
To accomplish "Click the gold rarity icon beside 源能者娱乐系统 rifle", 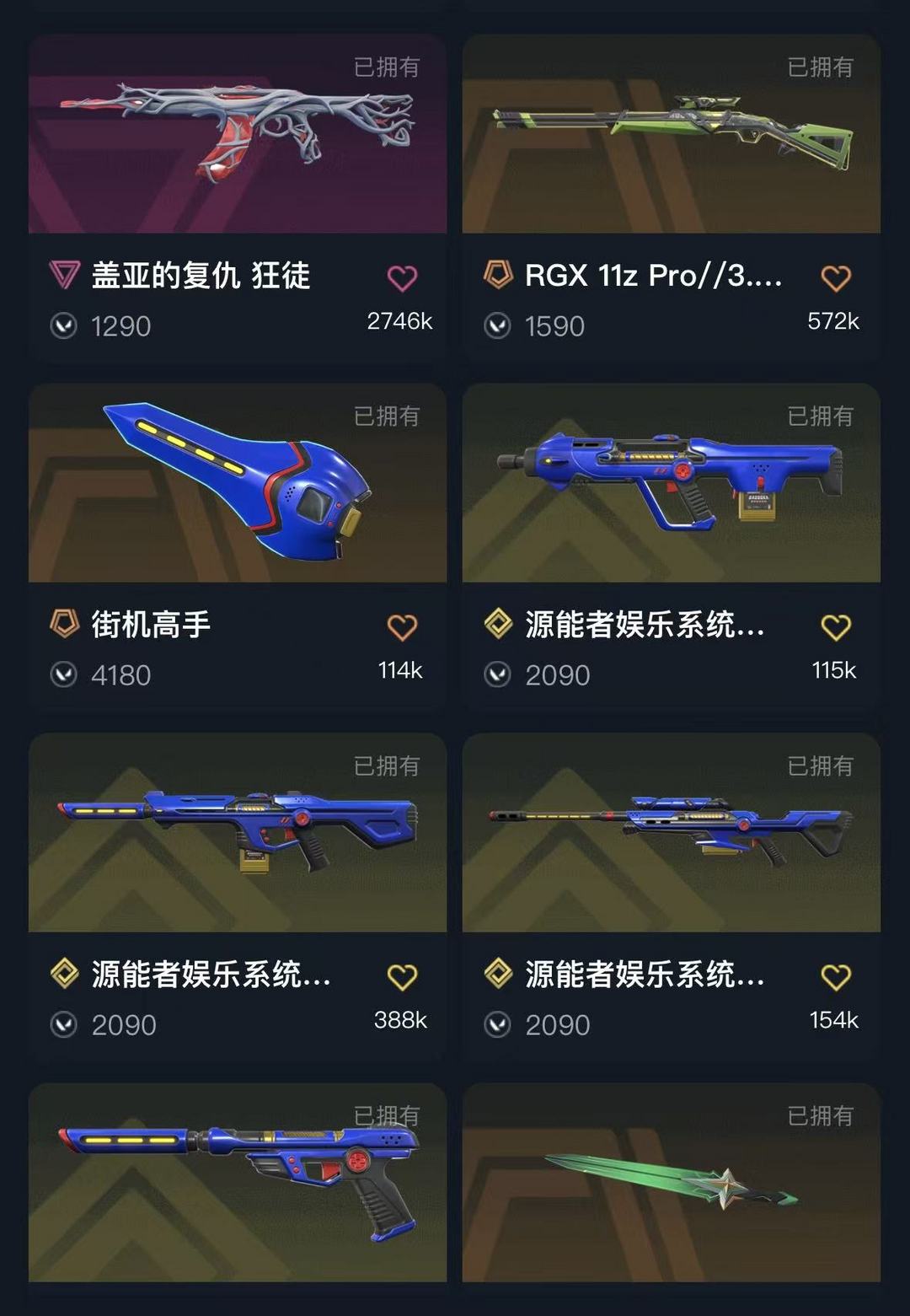I will click(x=498, y=625).
